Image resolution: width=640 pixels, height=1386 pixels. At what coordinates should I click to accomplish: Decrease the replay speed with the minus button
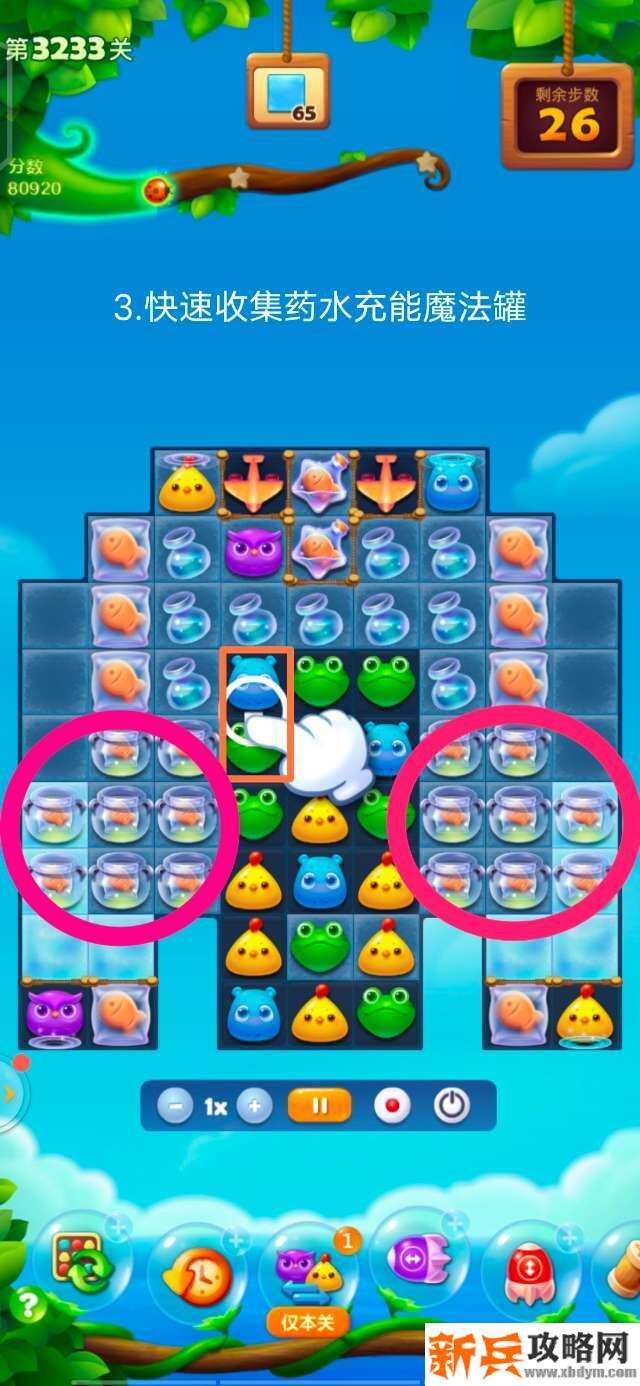tap(175, 1107)
